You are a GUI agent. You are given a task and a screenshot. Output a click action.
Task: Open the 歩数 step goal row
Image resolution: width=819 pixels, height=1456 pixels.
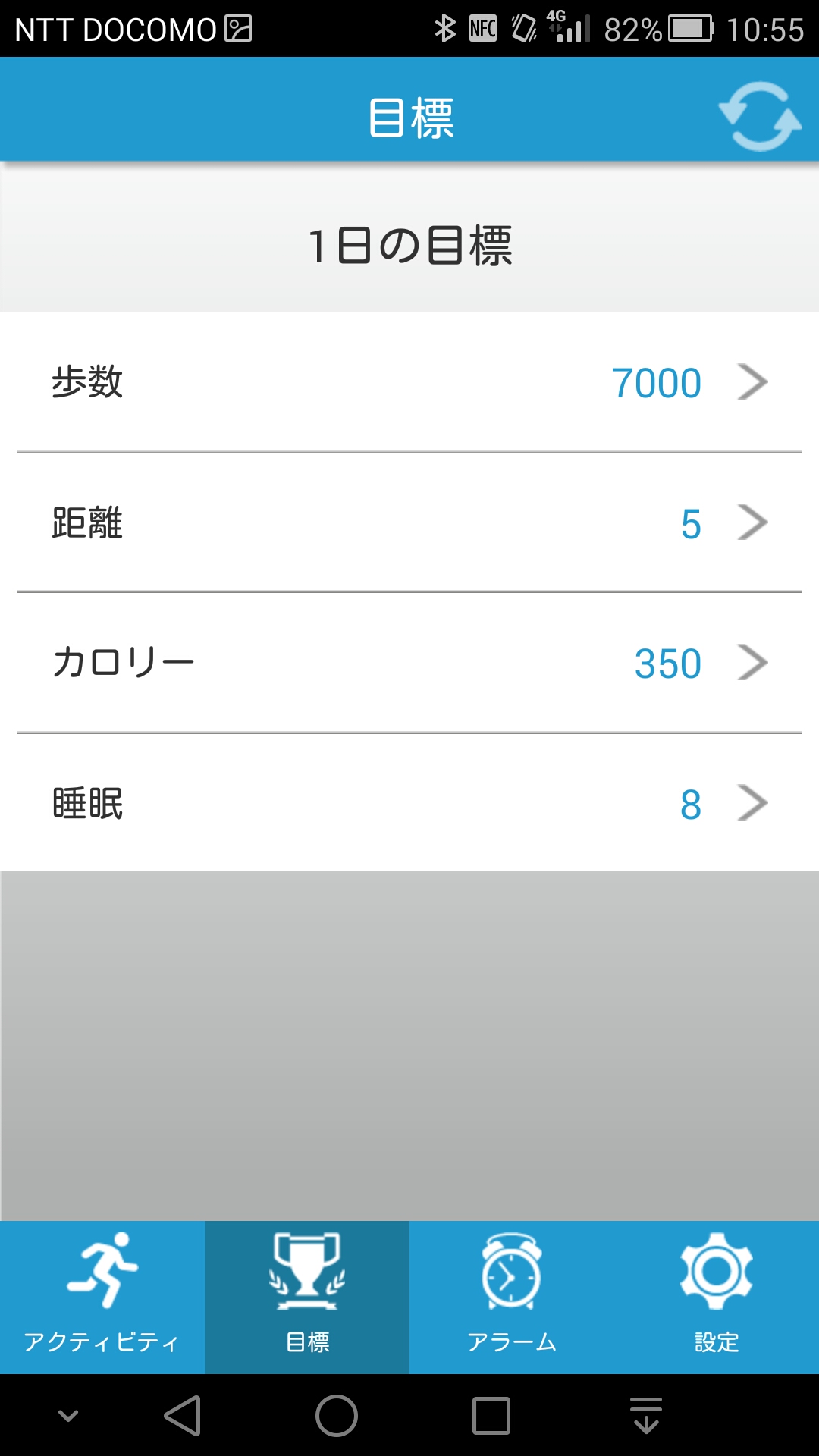coord(409,382)
